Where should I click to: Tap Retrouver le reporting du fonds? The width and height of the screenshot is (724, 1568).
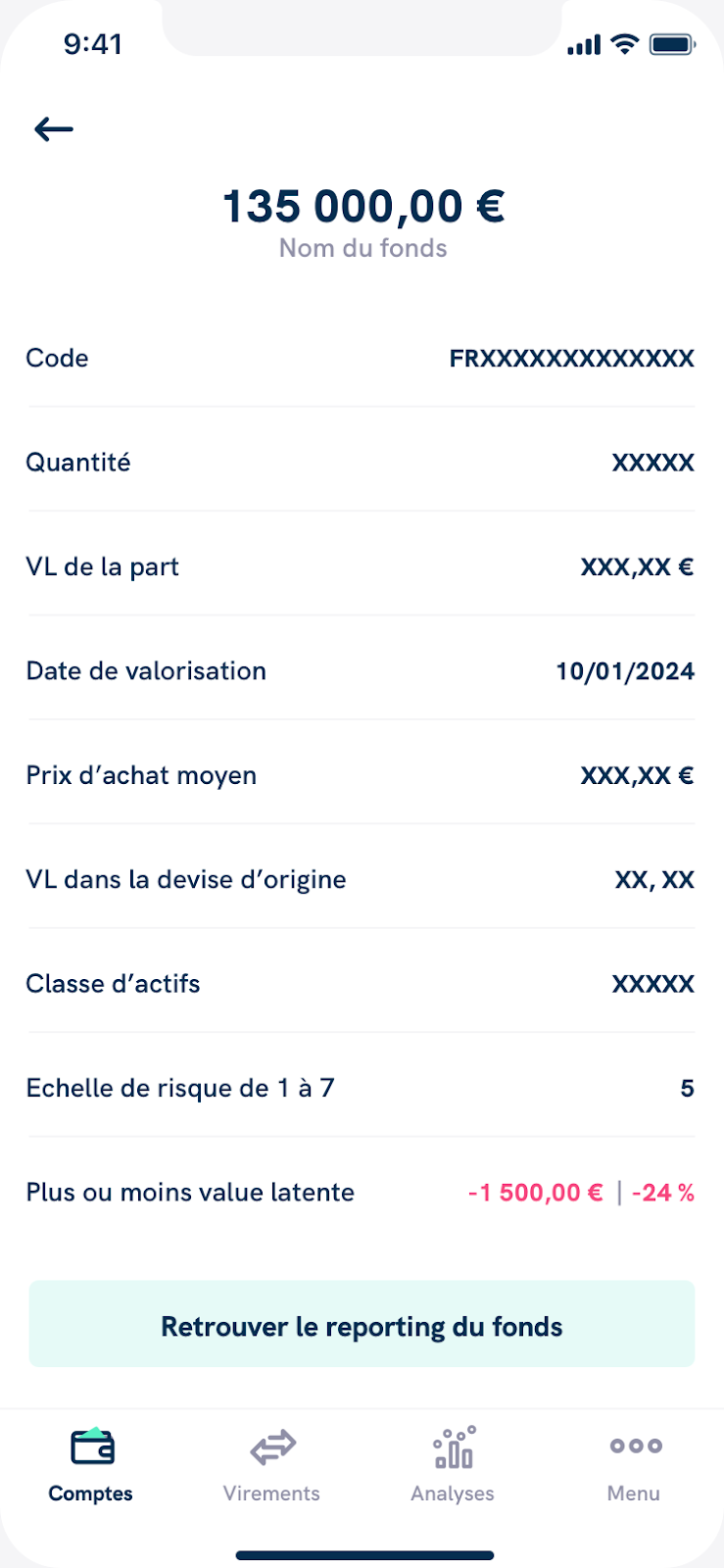tap(362, 1324)
